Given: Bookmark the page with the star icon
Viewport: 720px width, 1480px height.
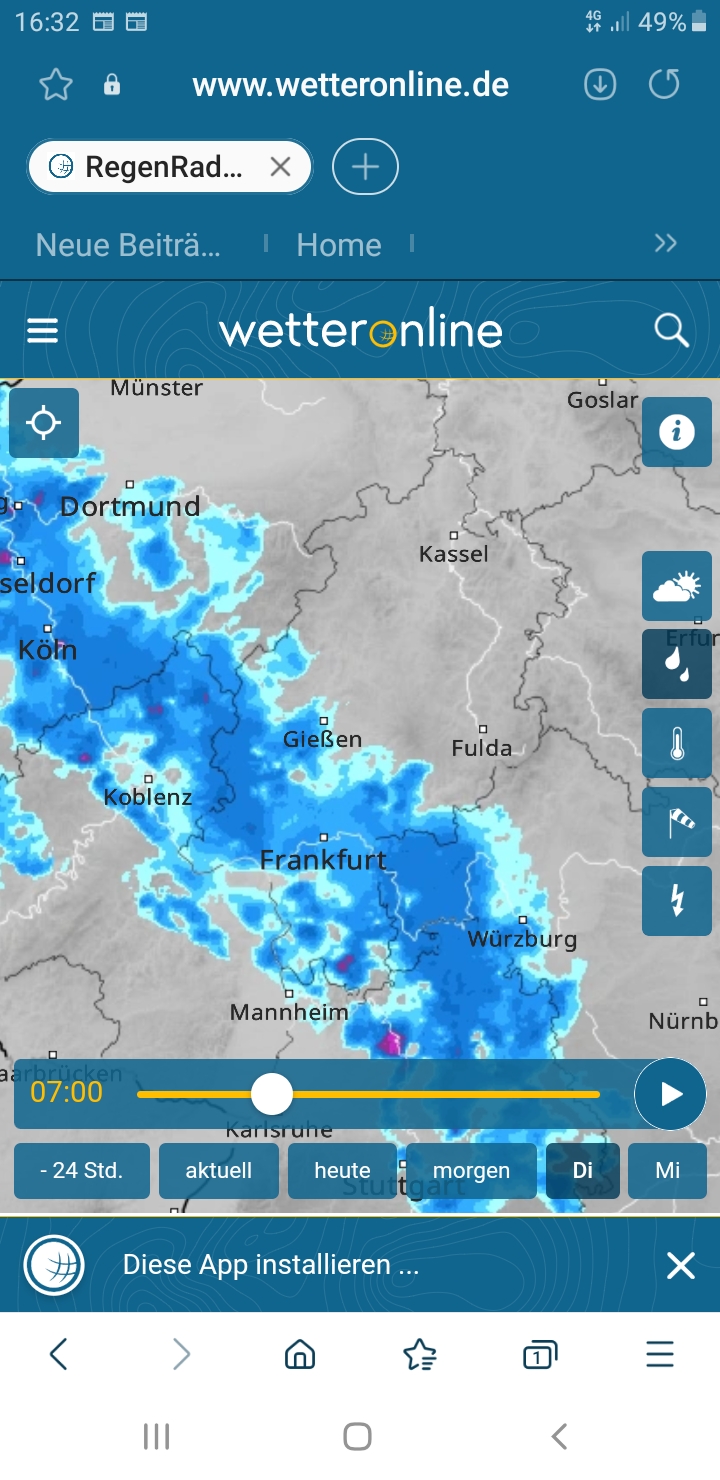Looking at the screenshot, I should click(56, 85).
